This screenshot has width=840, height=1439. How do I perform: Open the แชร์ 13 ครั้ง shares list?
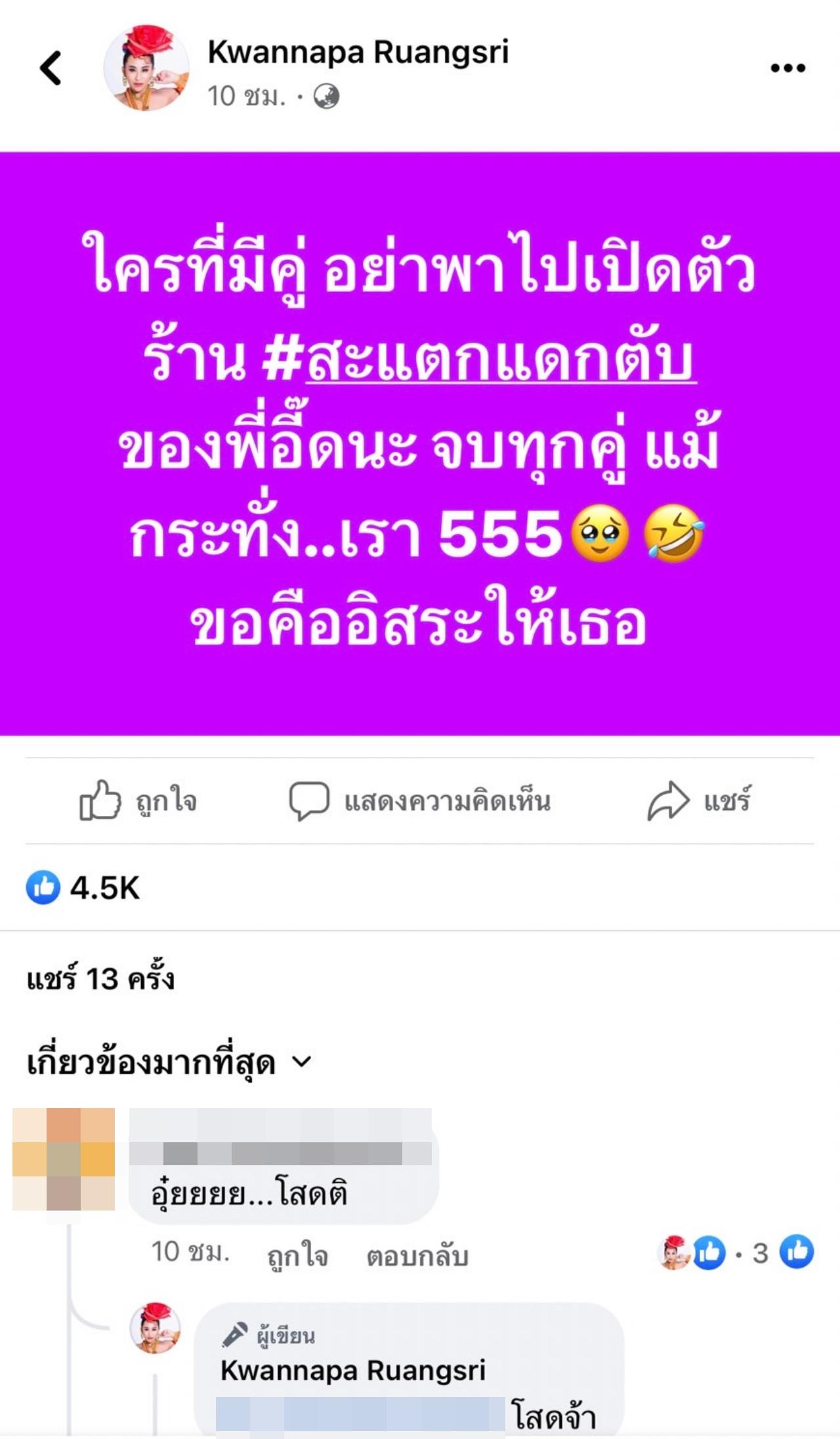100,979
